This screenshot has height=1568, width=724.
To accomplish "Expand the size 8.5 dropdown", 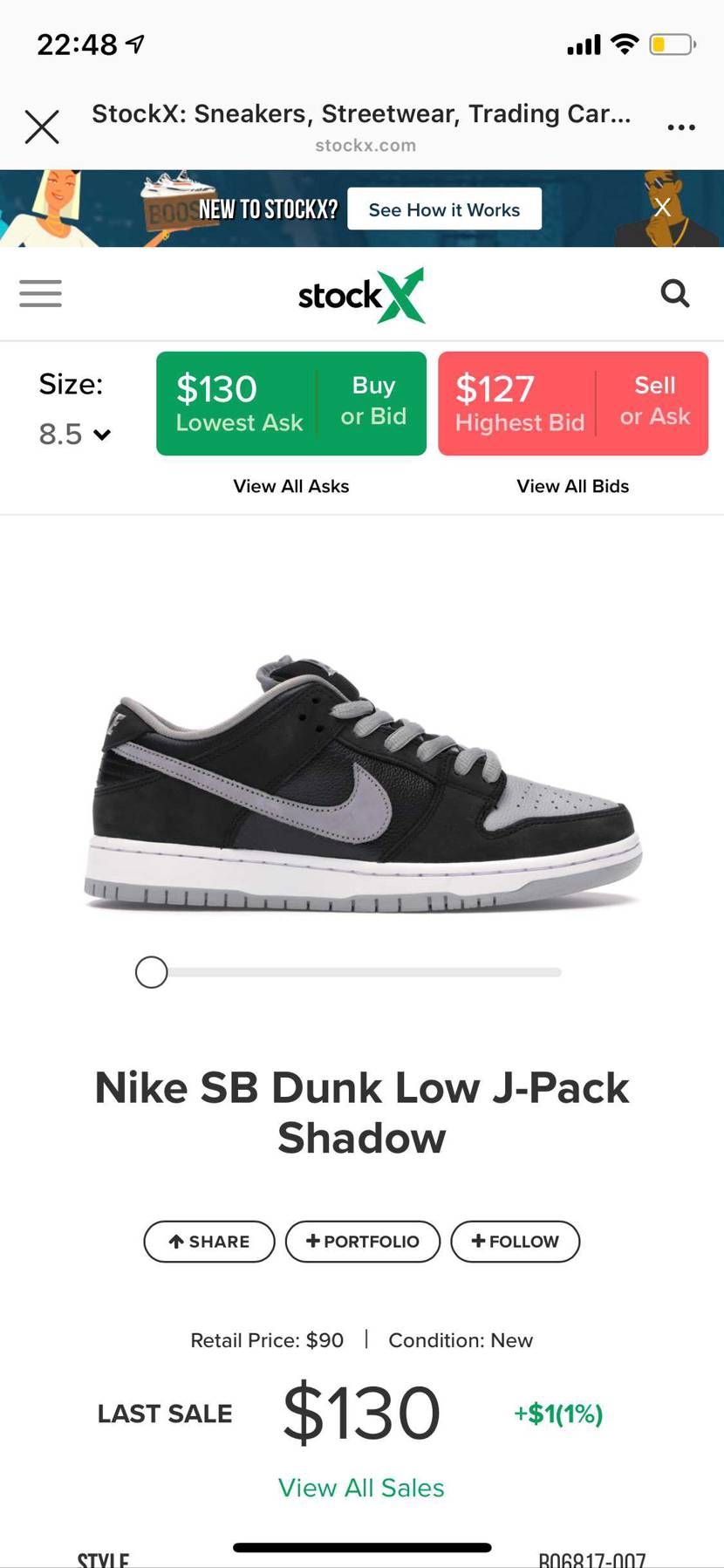I will [75, 434].
